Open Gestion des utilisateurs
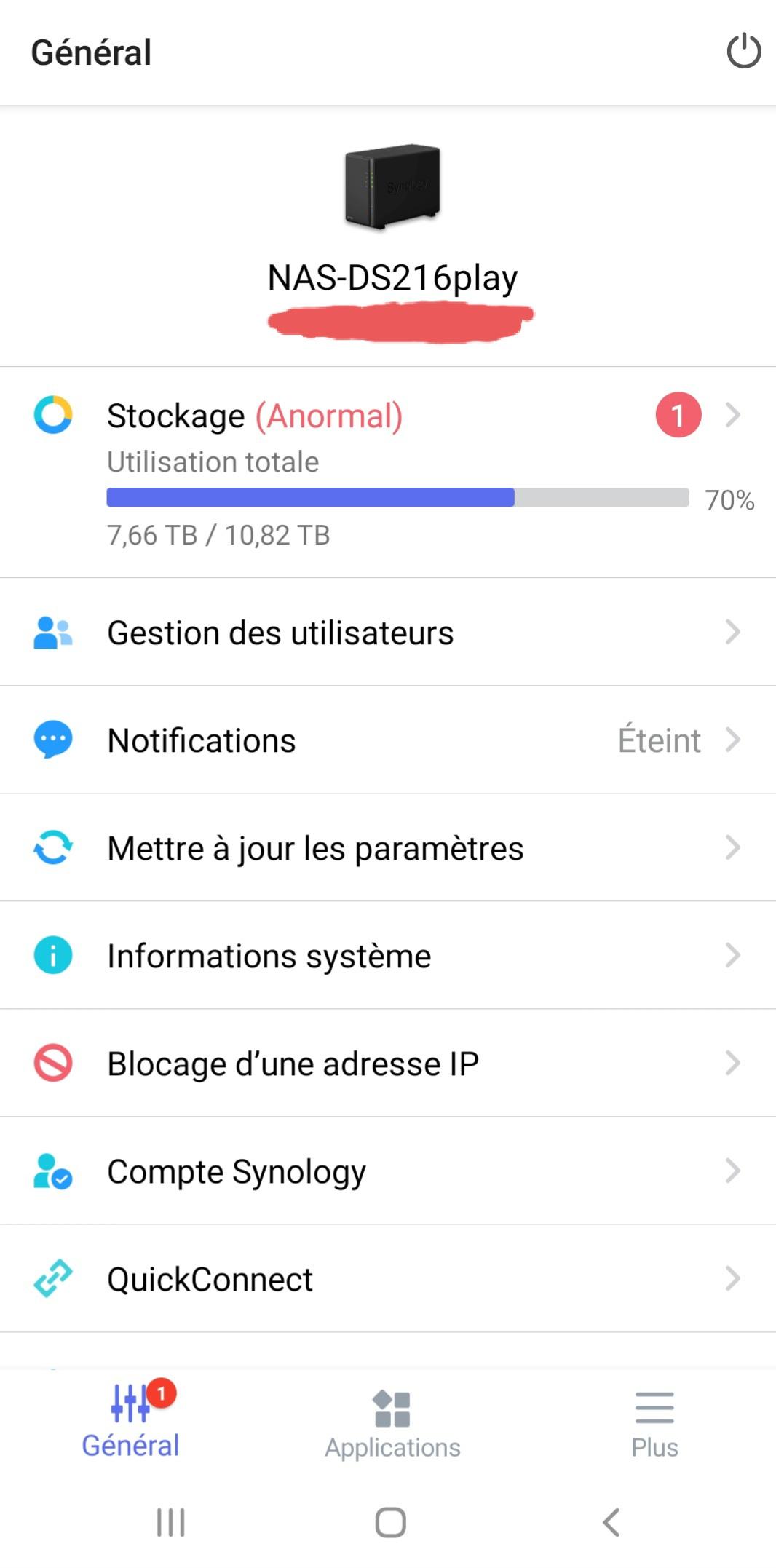Screen dimensions: 776x1568 (x=387, y=632)
